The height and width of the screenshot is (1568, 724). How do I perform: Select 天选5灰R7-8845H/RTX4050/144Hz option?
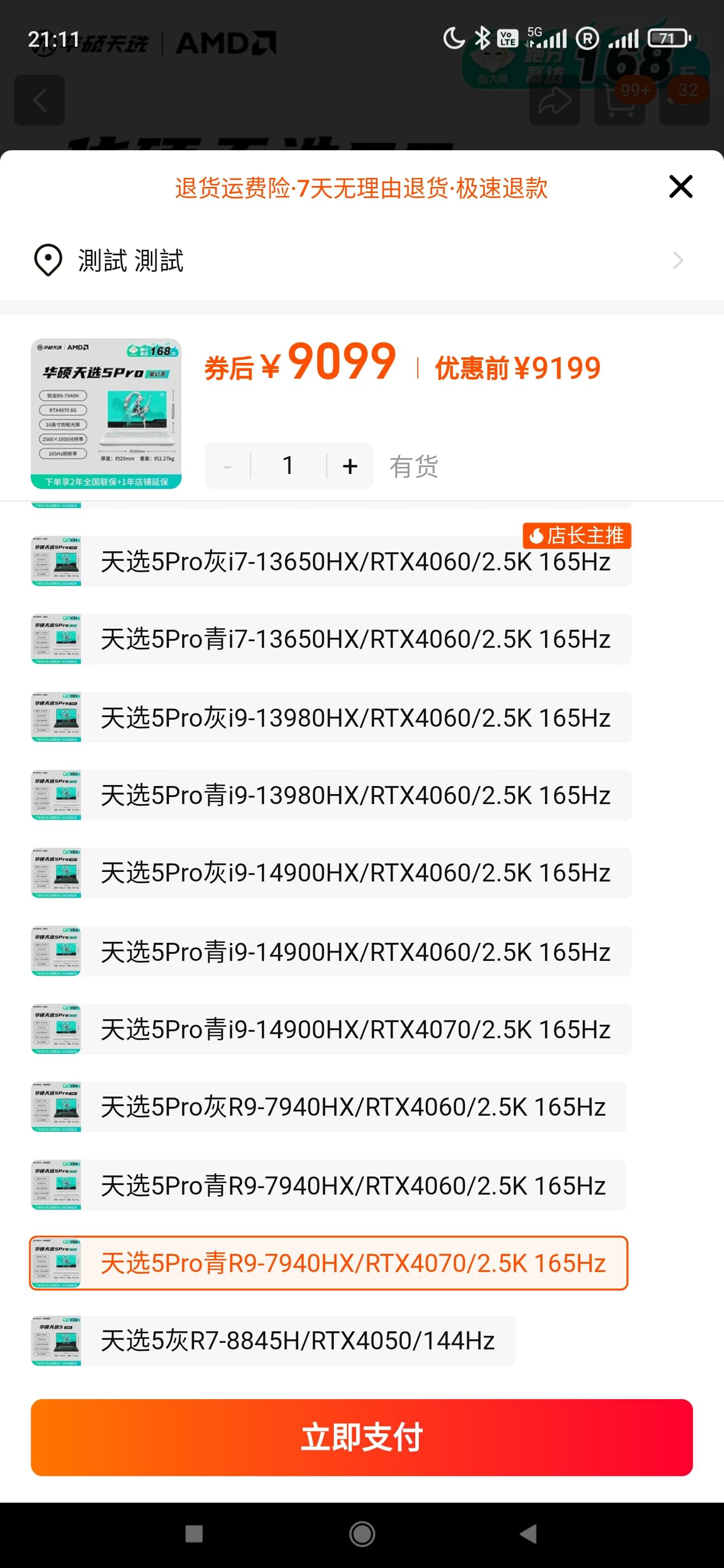pos(274,1341)
